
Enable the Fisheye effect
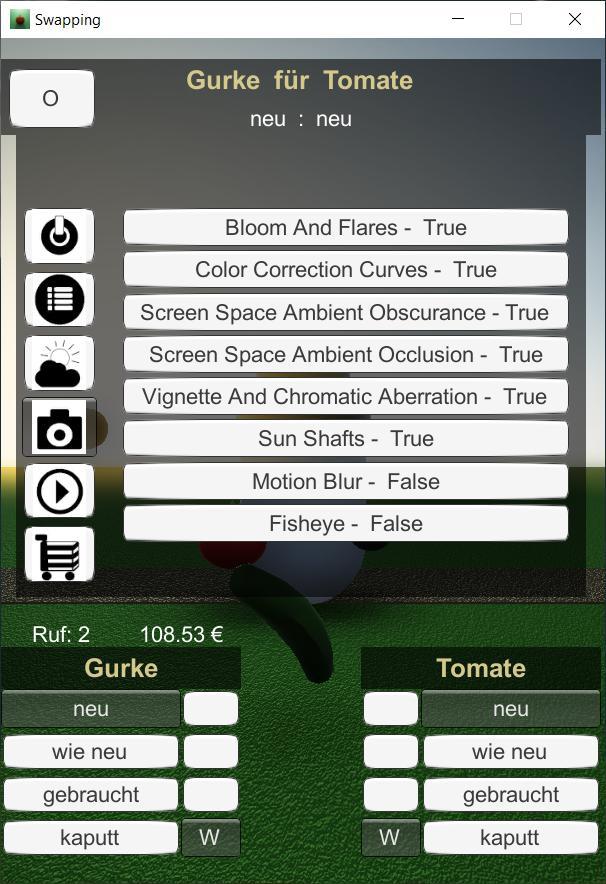[345, 523]
